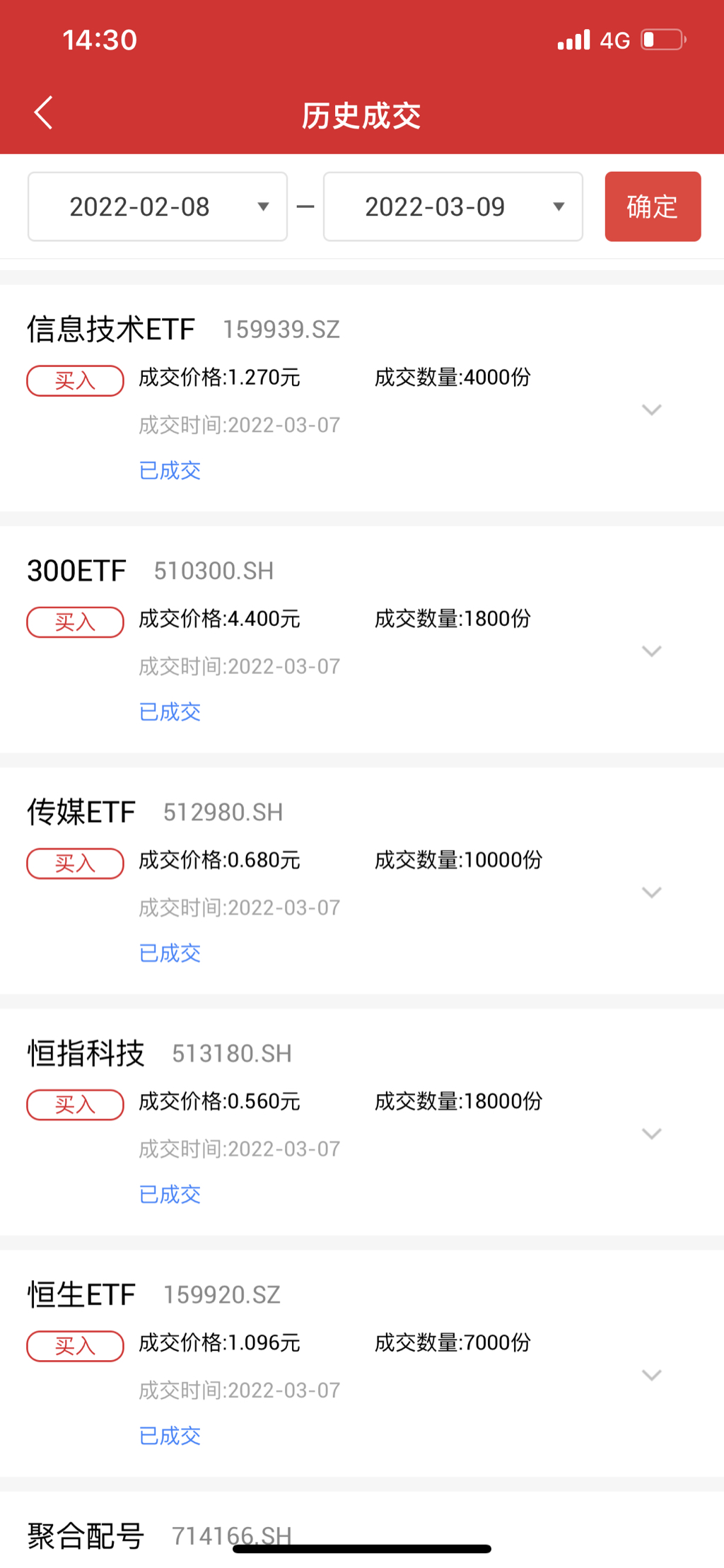724x1568 pixels.
Task: Tap the 确定 button
Action: point(652,207)
